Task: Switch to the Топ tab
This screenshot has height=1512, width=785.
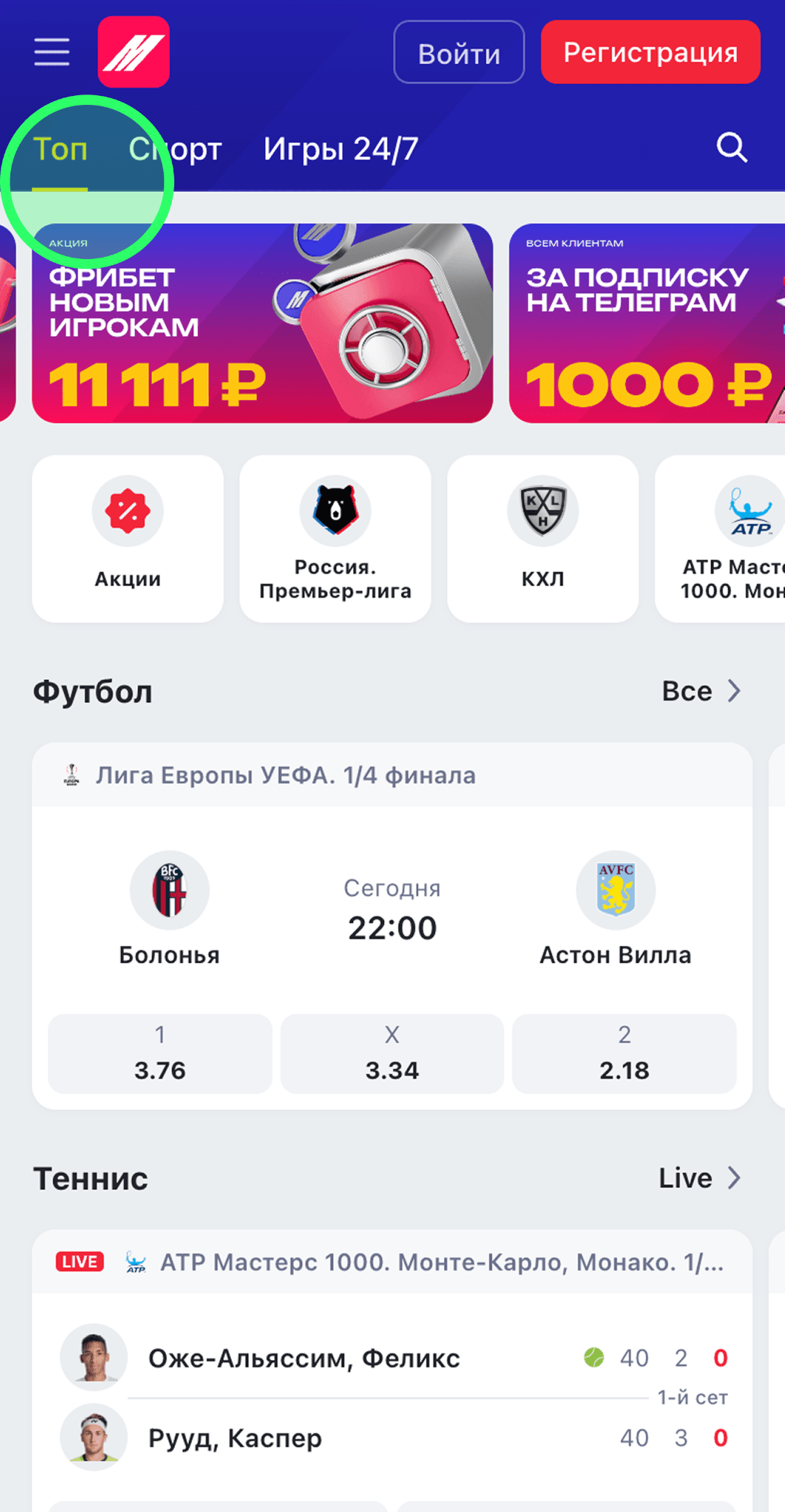Action: tap(61, 150)
